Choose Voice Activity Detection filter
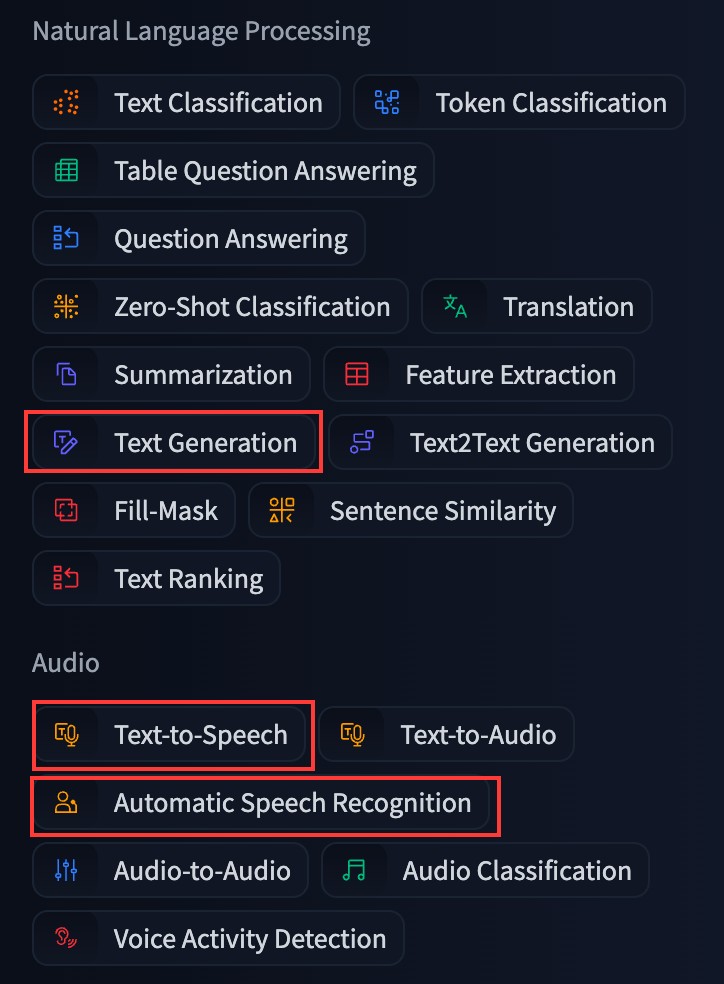Viewport: 724px width, 984px height. pyautogui.click(x=218, y=939)
